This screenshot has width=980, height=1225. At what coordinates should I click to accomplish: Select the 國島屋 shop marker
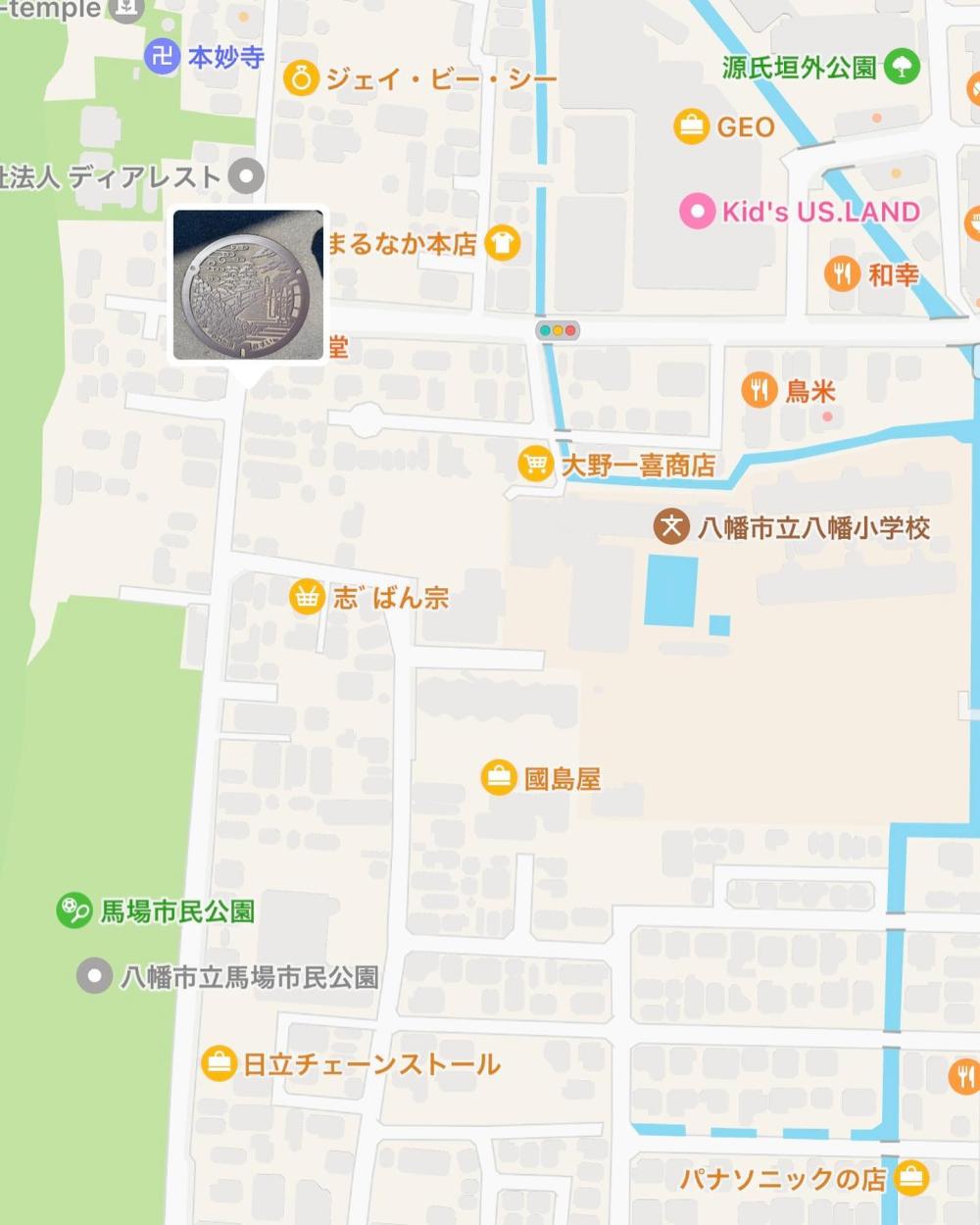point(499,778)
